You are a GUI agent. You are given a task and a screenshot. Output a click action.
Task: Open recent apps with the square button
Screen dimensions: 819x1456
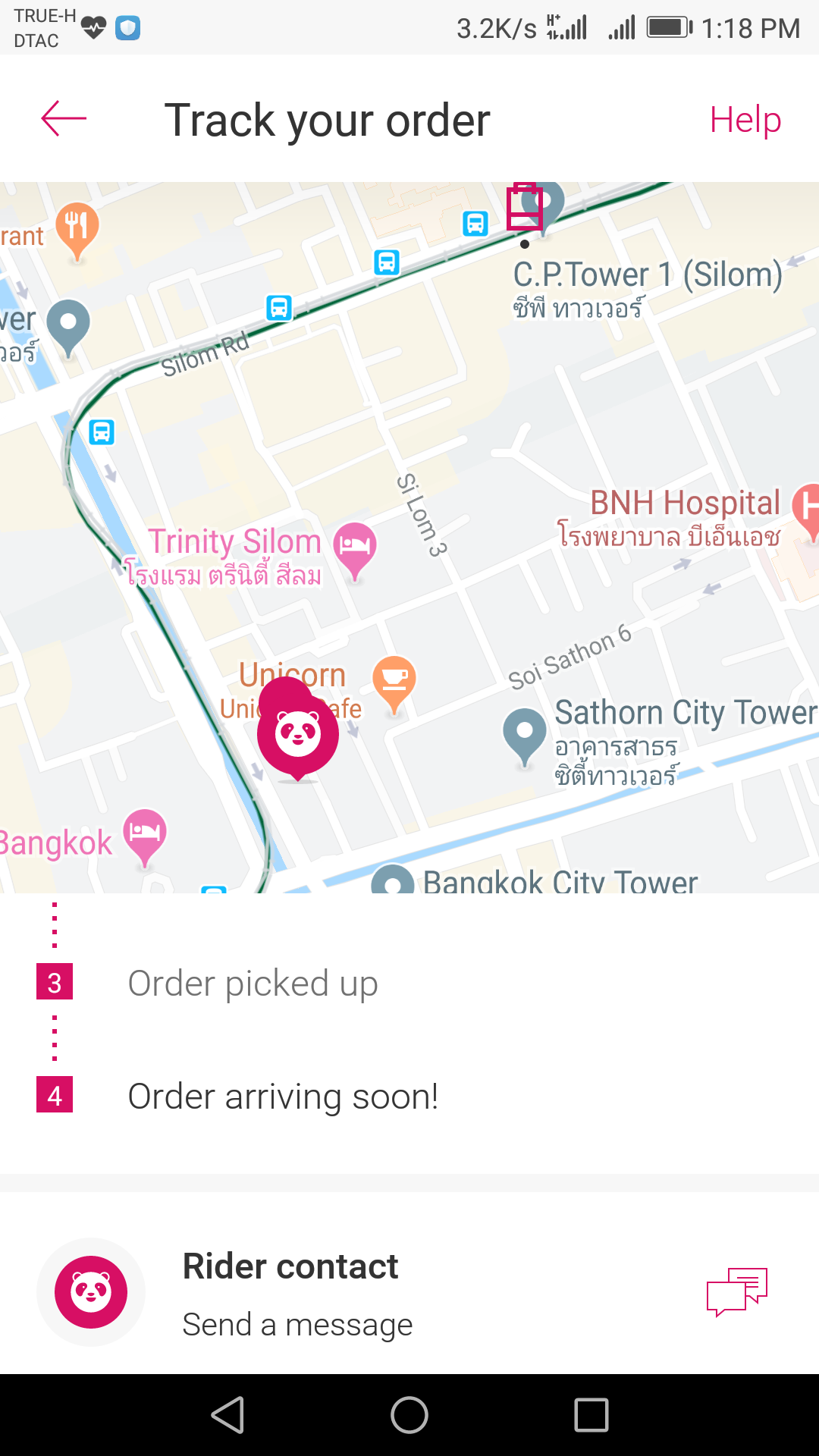coord(591,1415)
